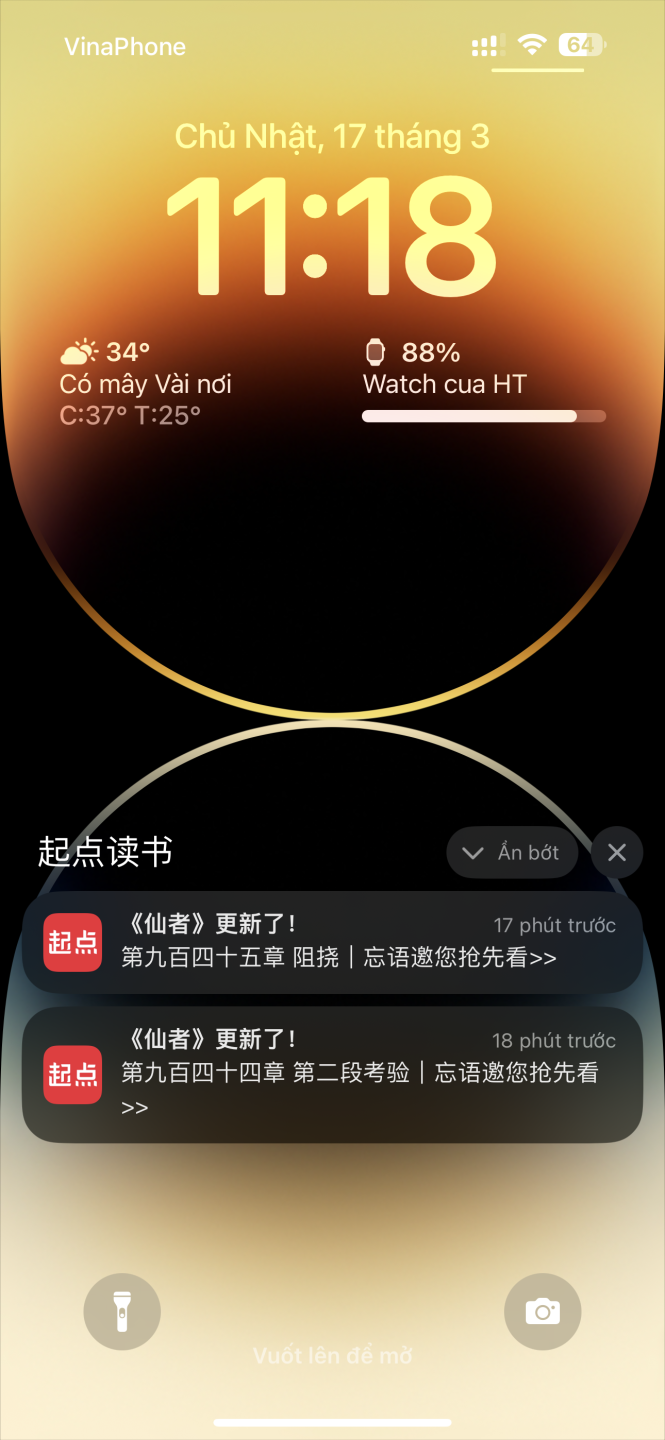Turn on the flashlight
665x1440 pixels.
(x=122, y=1311)
